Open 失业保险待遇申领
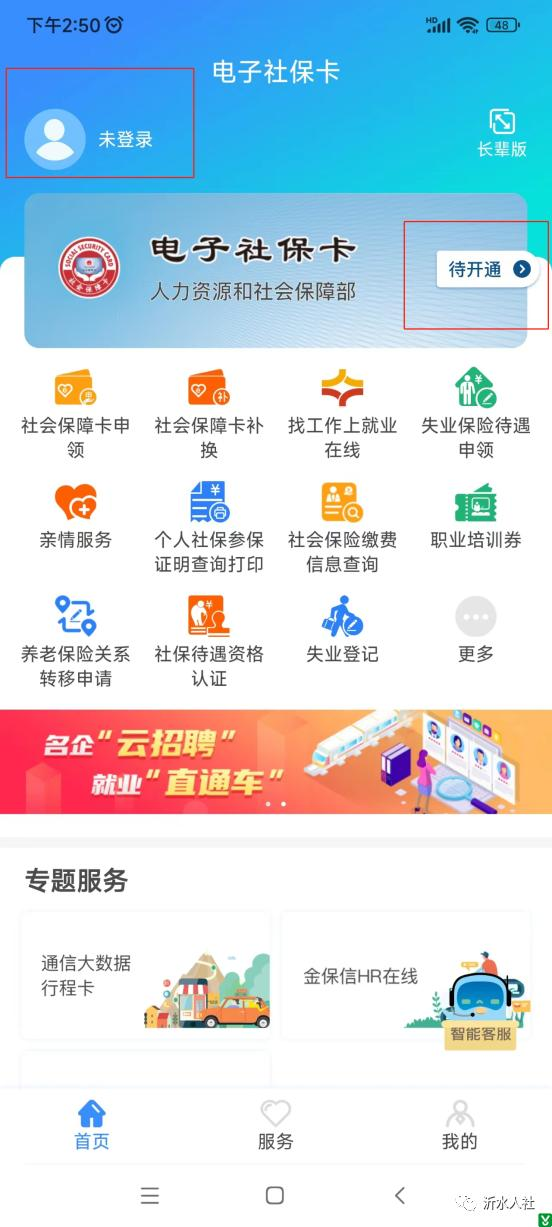Screen dimensions: 552x1227 476,413
